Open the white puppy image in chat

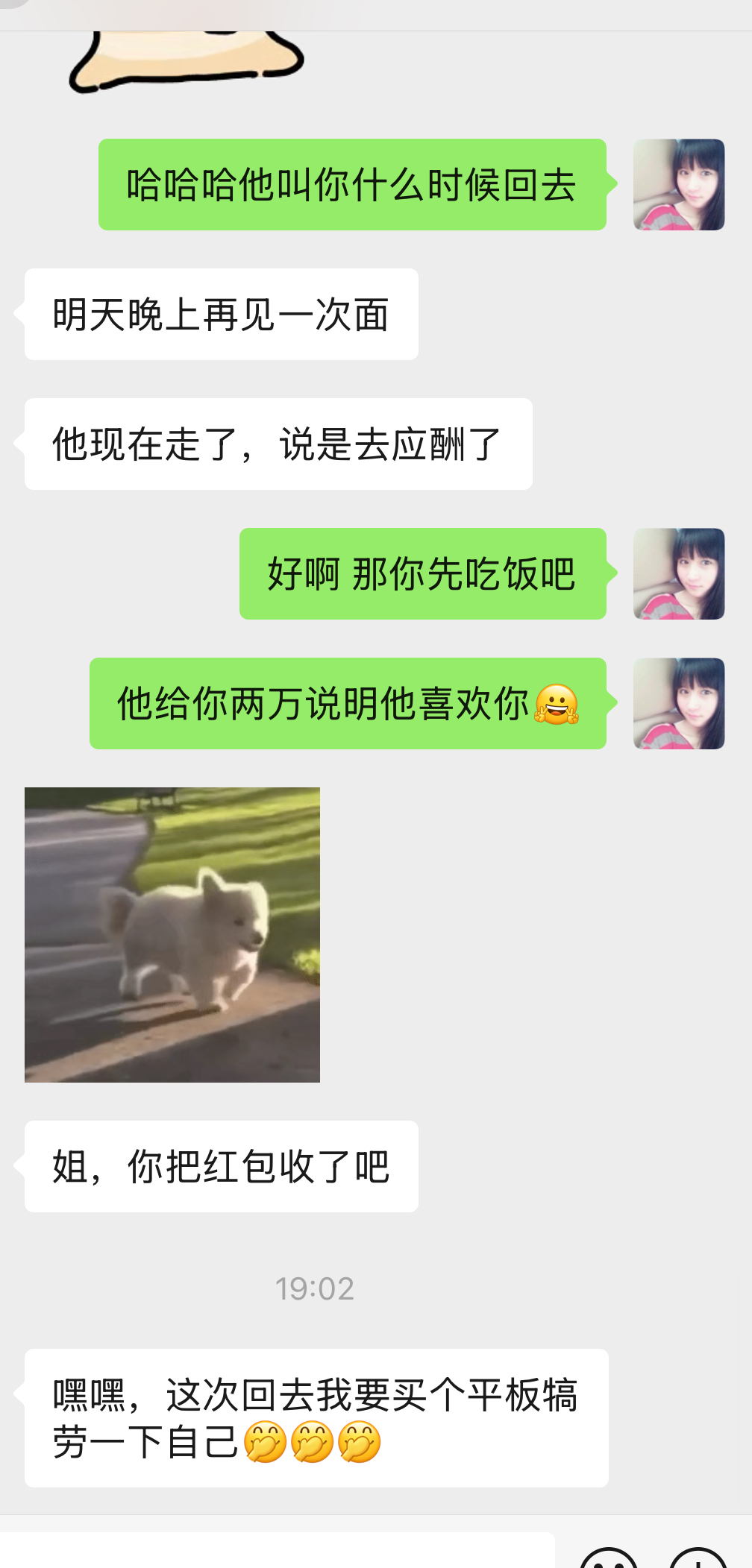172,934
